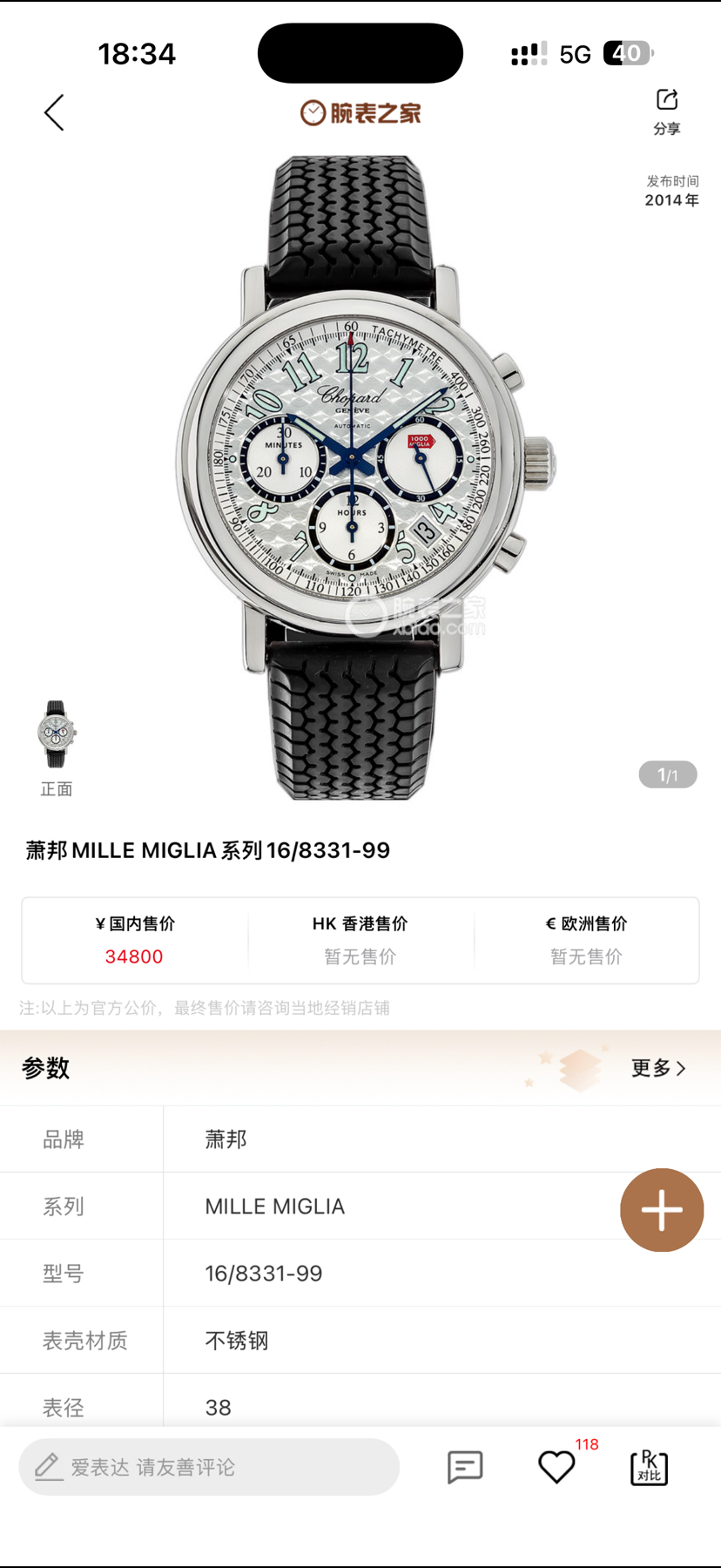The width and height of the screenshot is (721, 1568).
Task: Tap the brown plus floating button
Action: click(662, 1210)
